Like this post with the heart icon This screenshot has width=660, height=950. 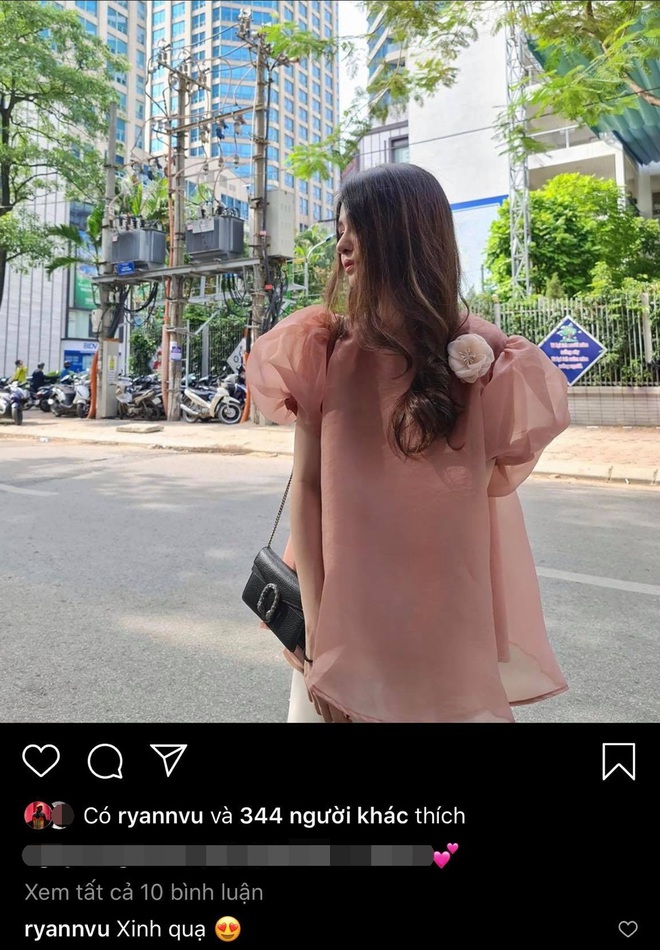tap(41, 761)
